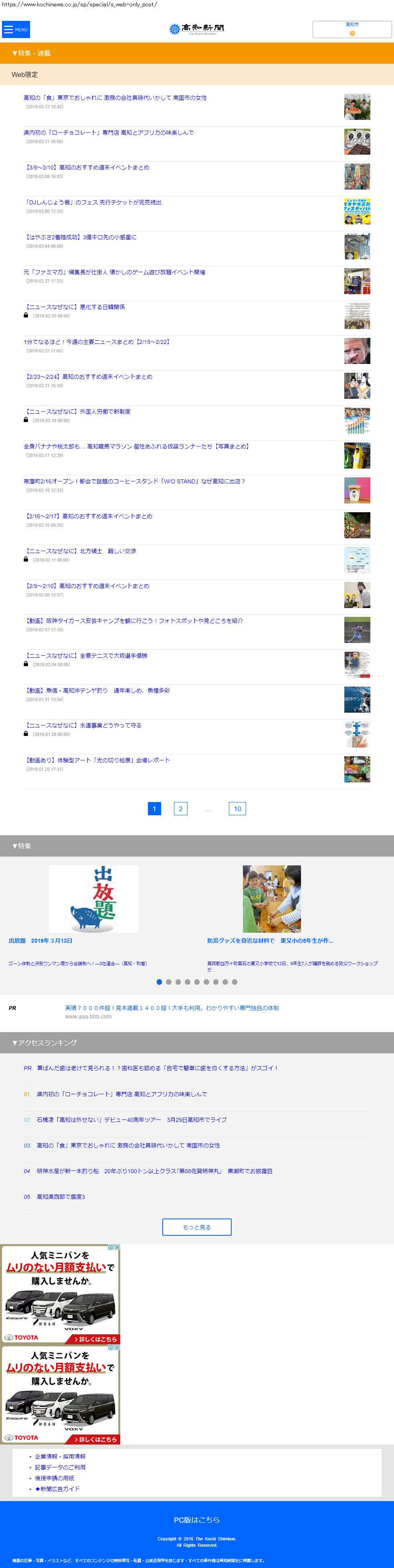Jump to page 10 of the list
The width and height of the screenshot is (394, 1568).
[x=237, y=808]
